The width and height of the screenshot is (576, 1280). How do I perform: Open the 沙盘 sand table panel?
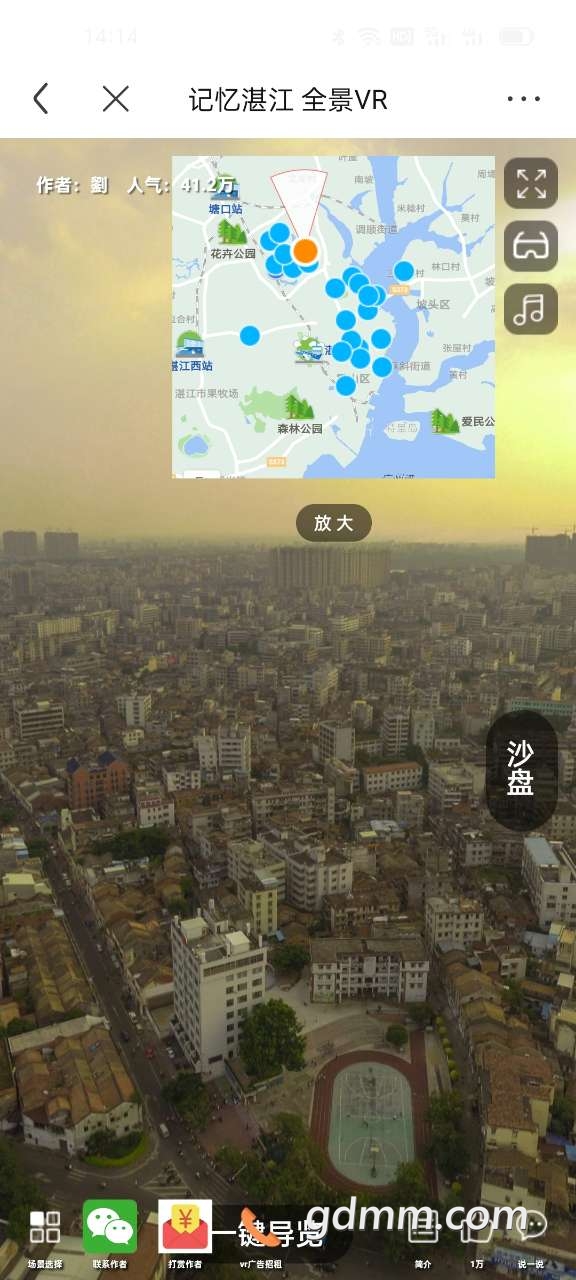[521, 770]
